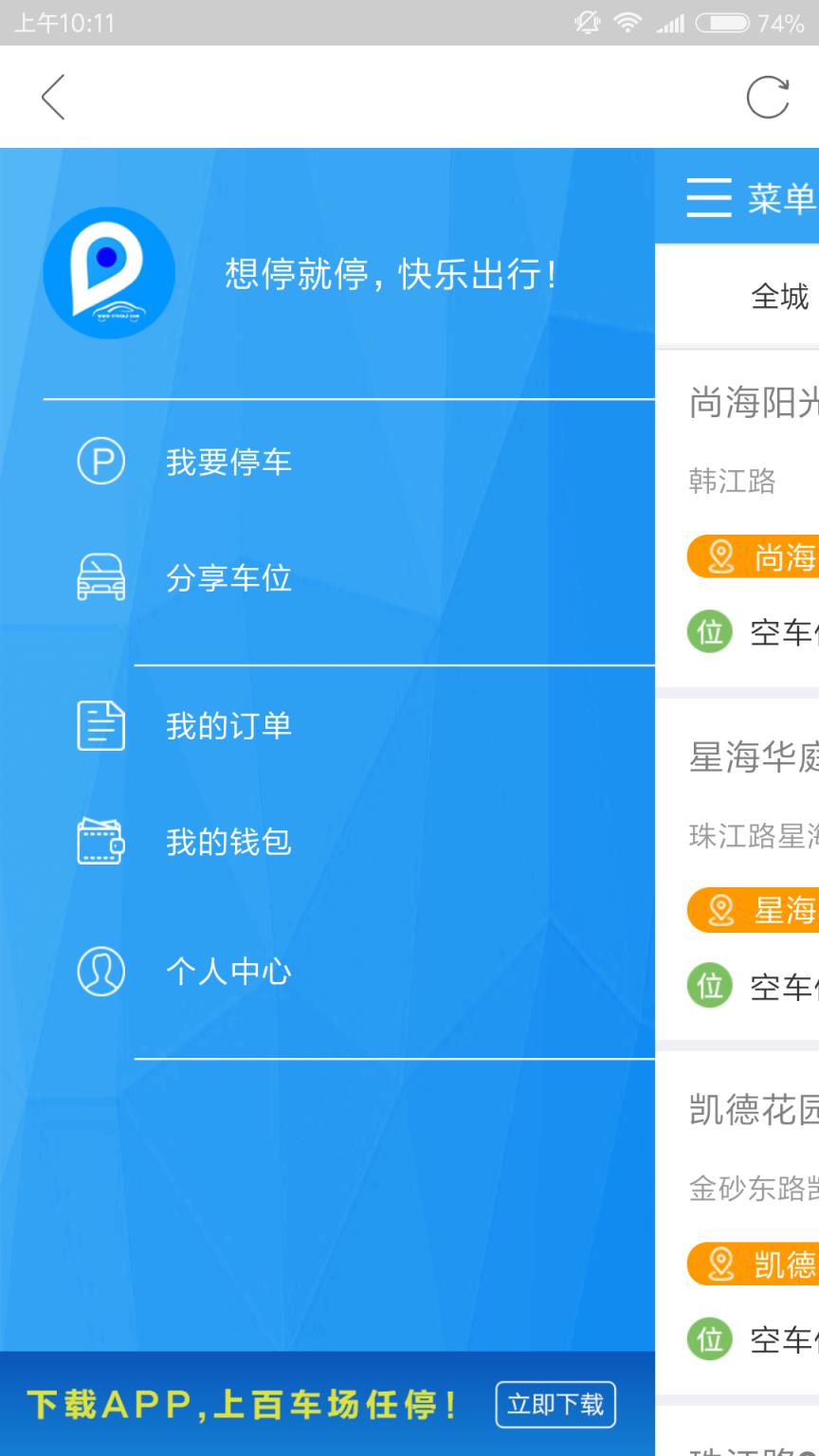Go back using the top-left arrow
Screen dimensions: 819x1456
pyautogui.click(x=53, y=97)
